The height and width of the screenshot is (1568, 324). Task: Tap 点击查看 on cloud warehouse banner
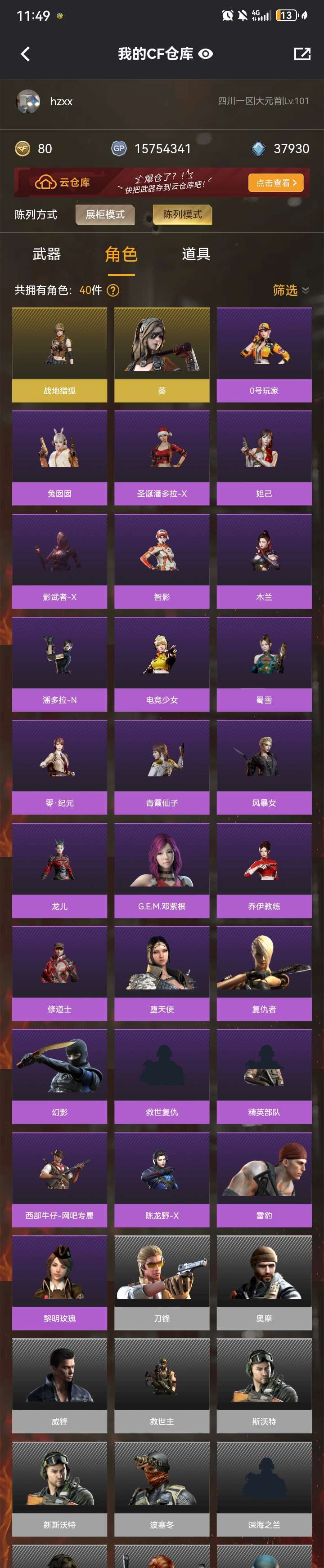pyautogui.click(x=275, y=183)
